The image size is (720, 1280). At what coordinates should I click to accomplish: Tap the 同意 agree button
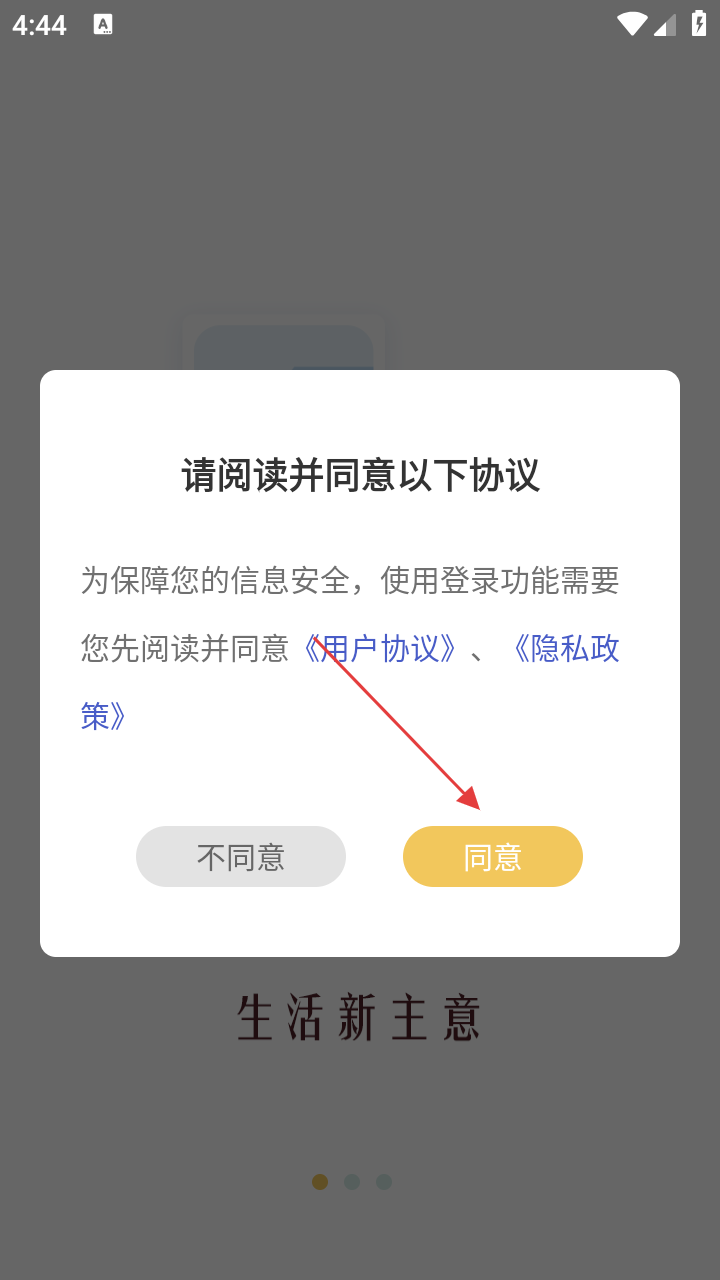492,857
